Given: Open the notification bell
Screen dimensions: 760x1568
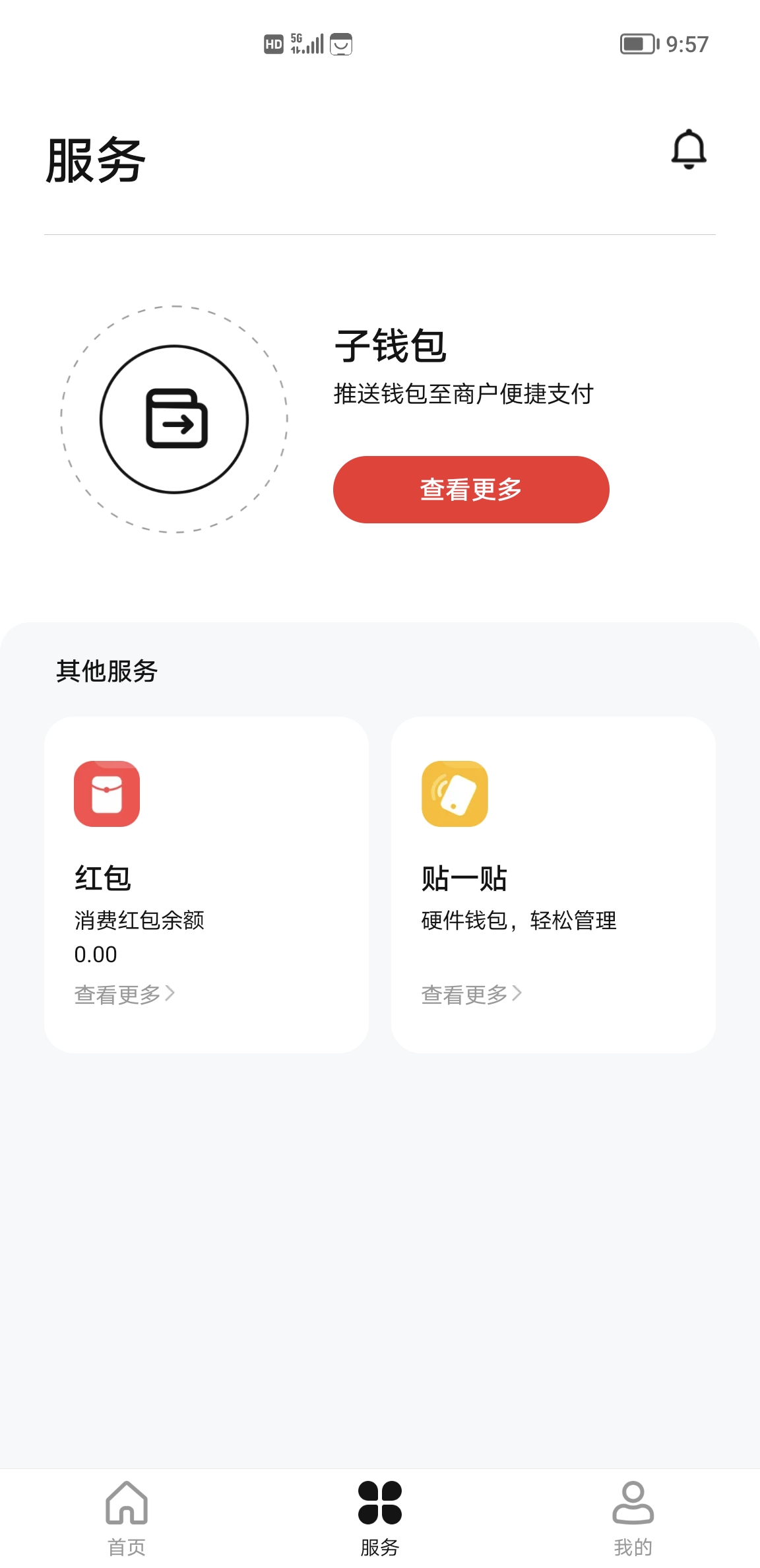Looking at the screenshot, I should click(689, 150).
